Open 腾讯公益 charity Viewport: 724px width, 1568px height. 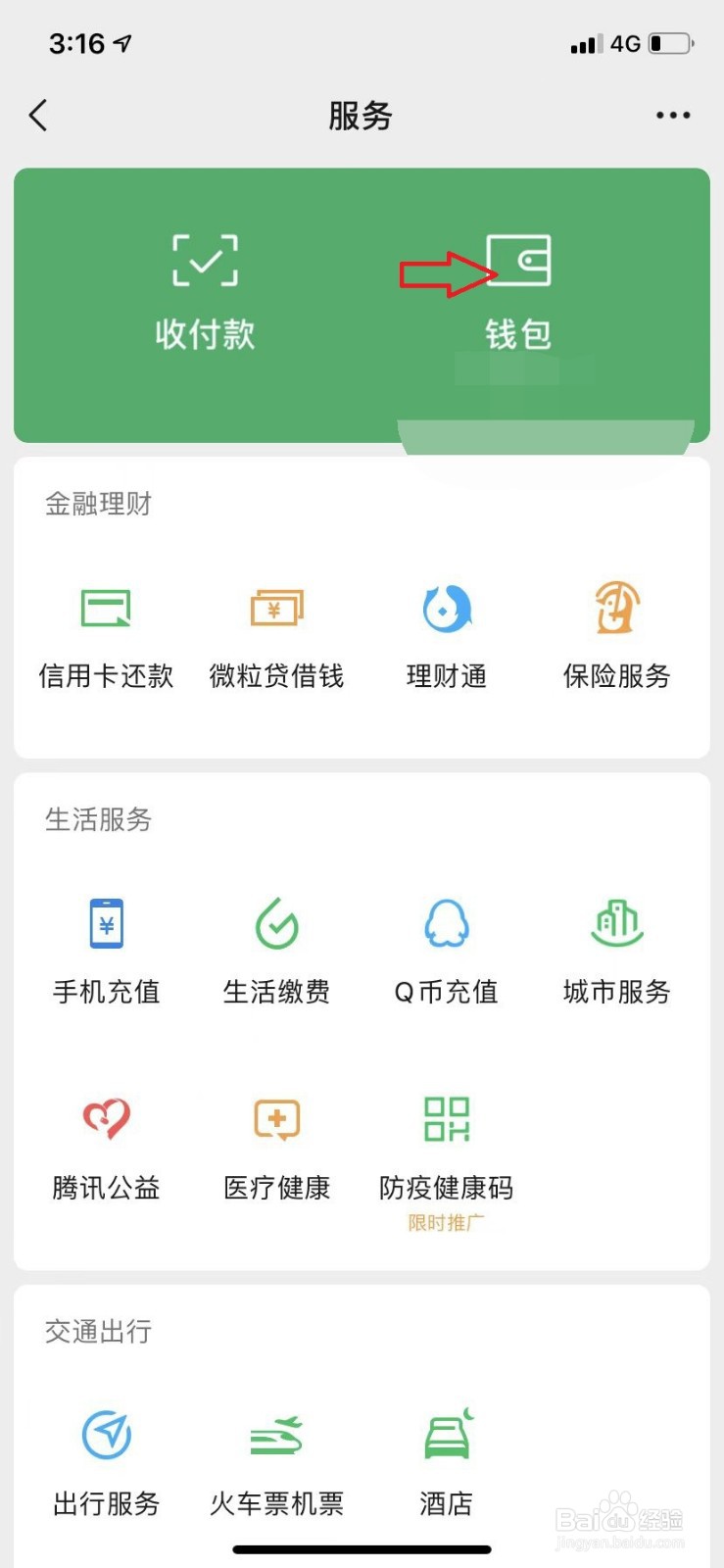[x=106, y=1147]
